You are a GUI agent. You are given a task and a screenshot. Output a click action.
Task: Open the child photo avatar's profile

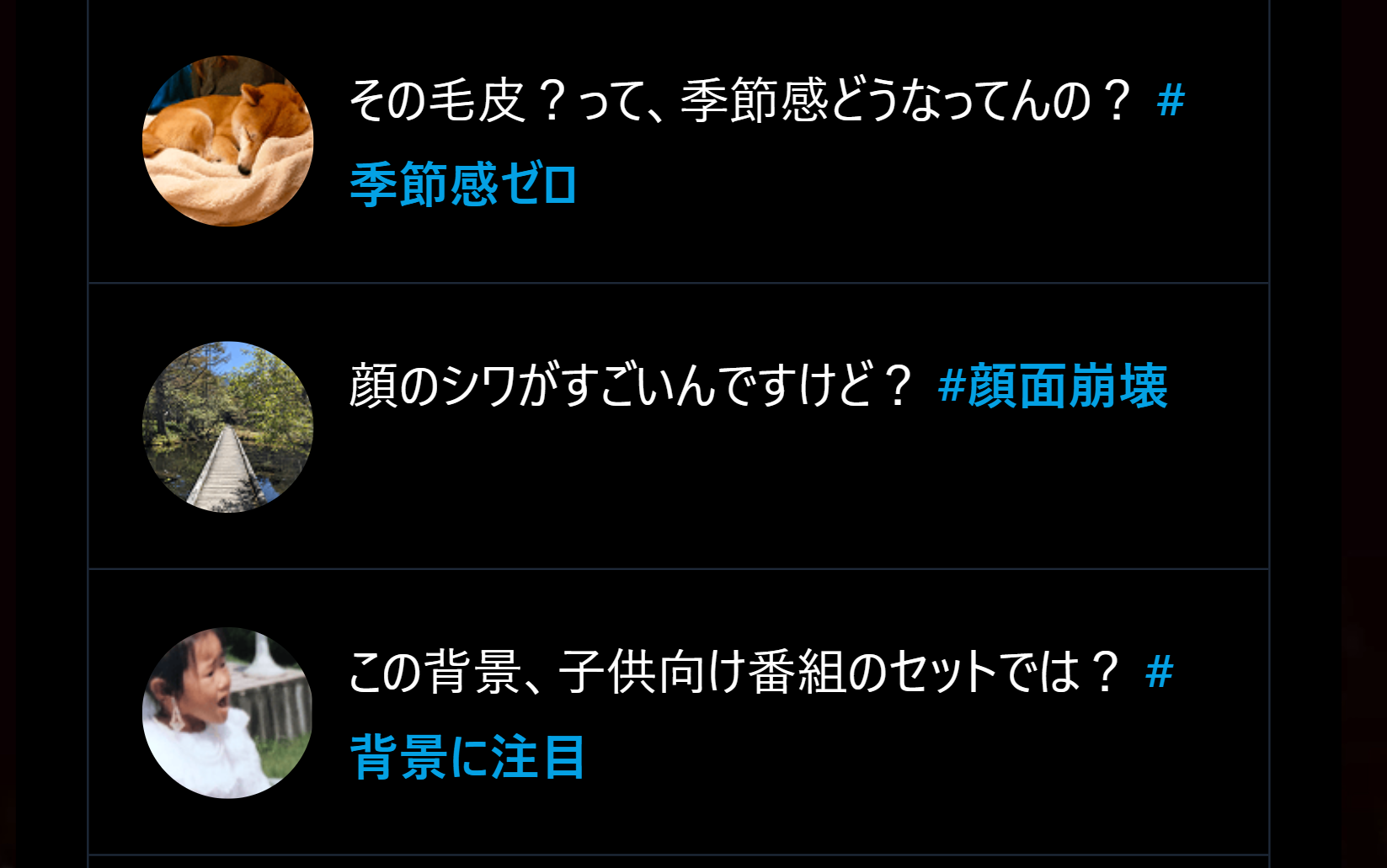point(227,713)
